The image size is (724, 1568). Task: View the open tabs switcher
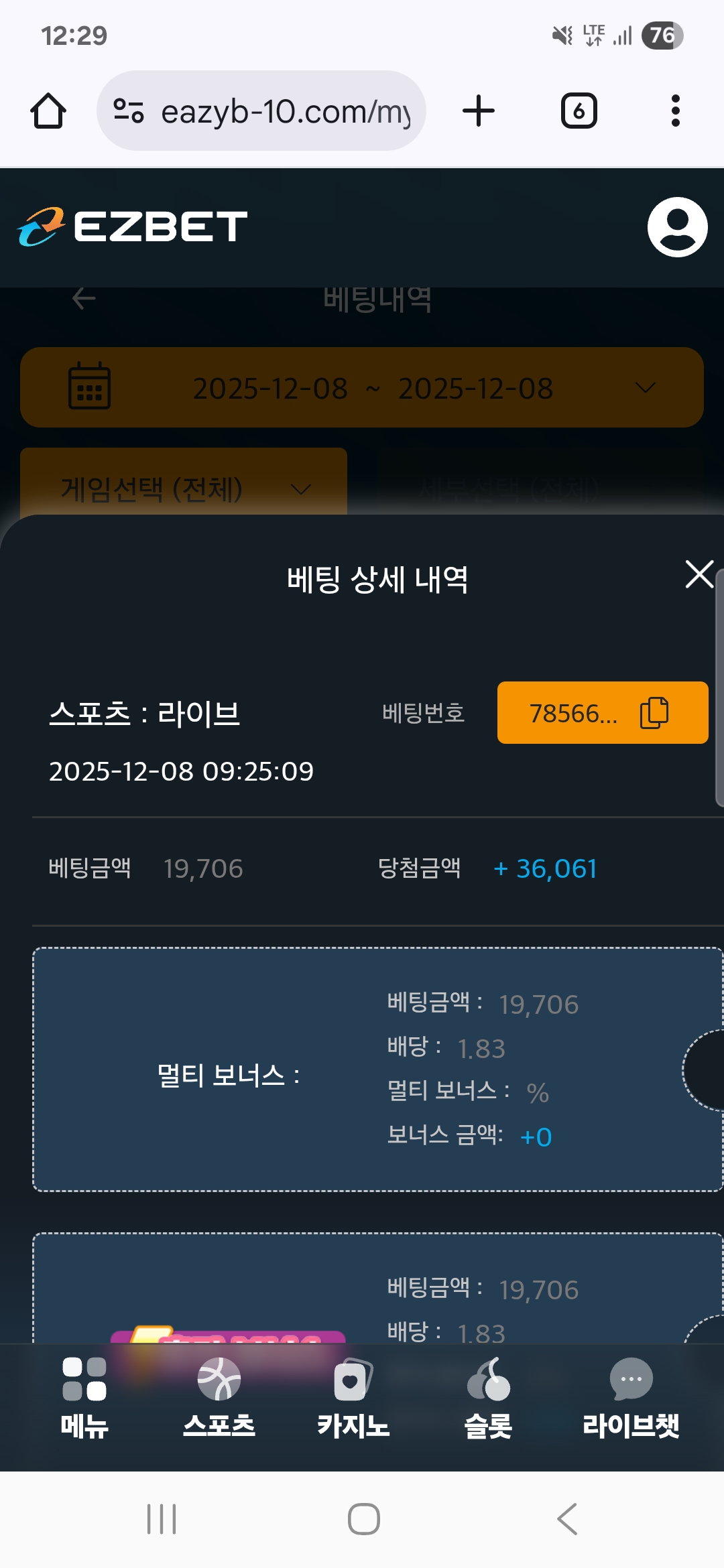579,111
